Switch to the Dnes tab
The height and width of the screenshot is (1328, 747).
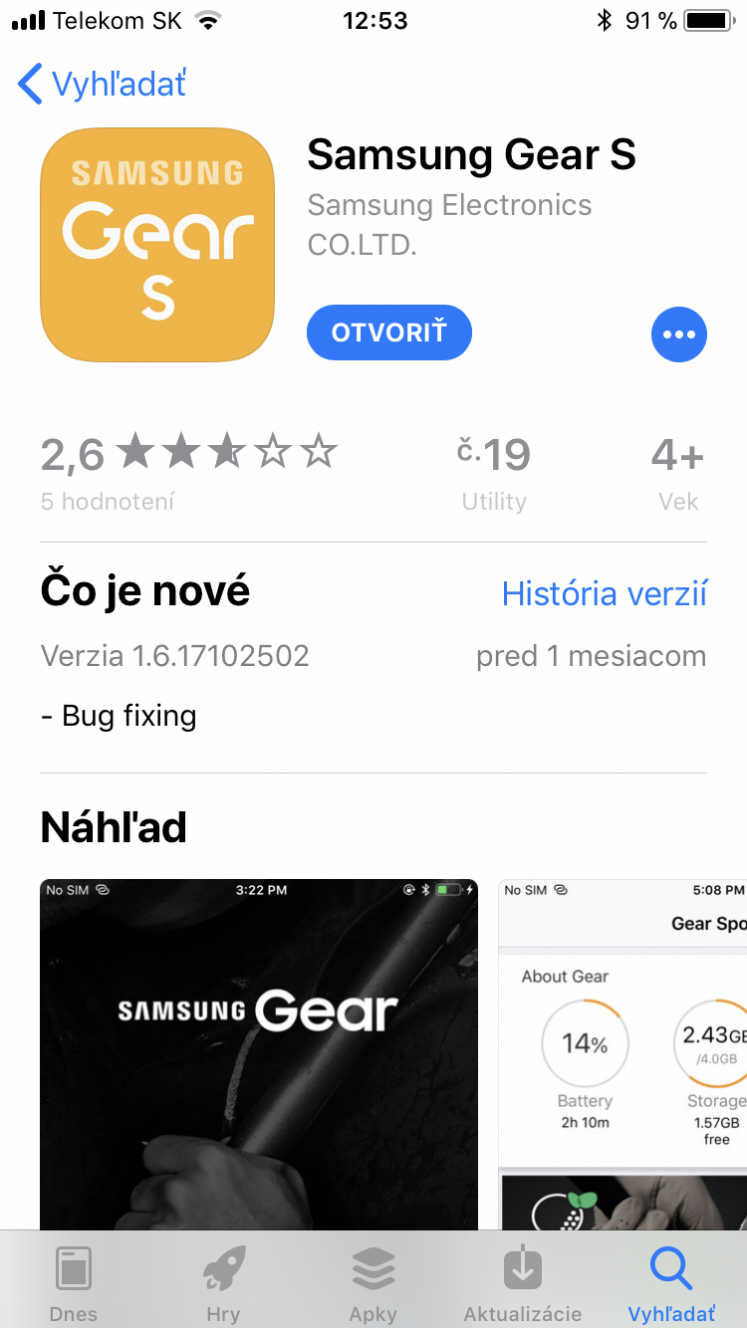click(x=73, y=1285)
